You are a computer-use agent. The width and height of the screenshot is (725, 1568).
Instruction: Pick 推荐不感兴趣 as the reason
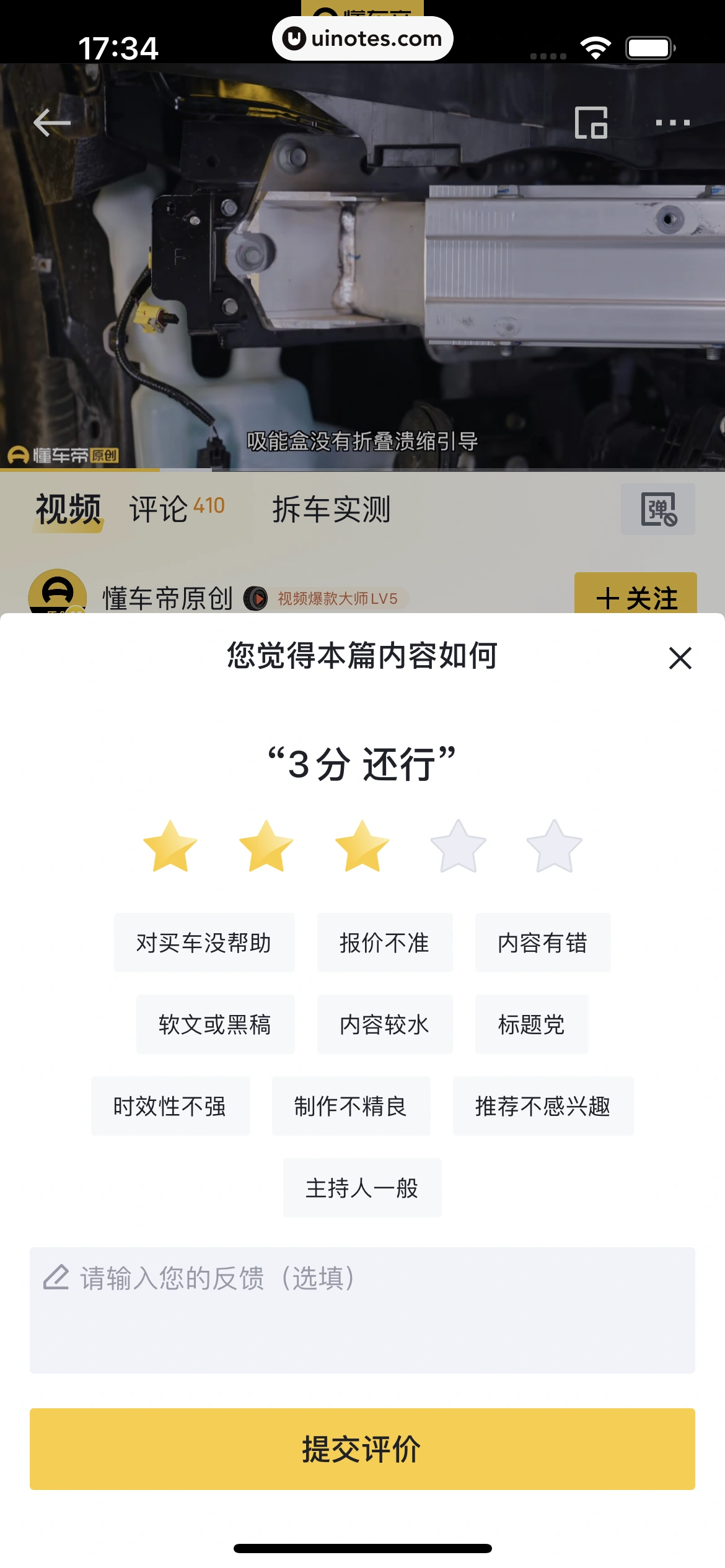(543, 1106)
